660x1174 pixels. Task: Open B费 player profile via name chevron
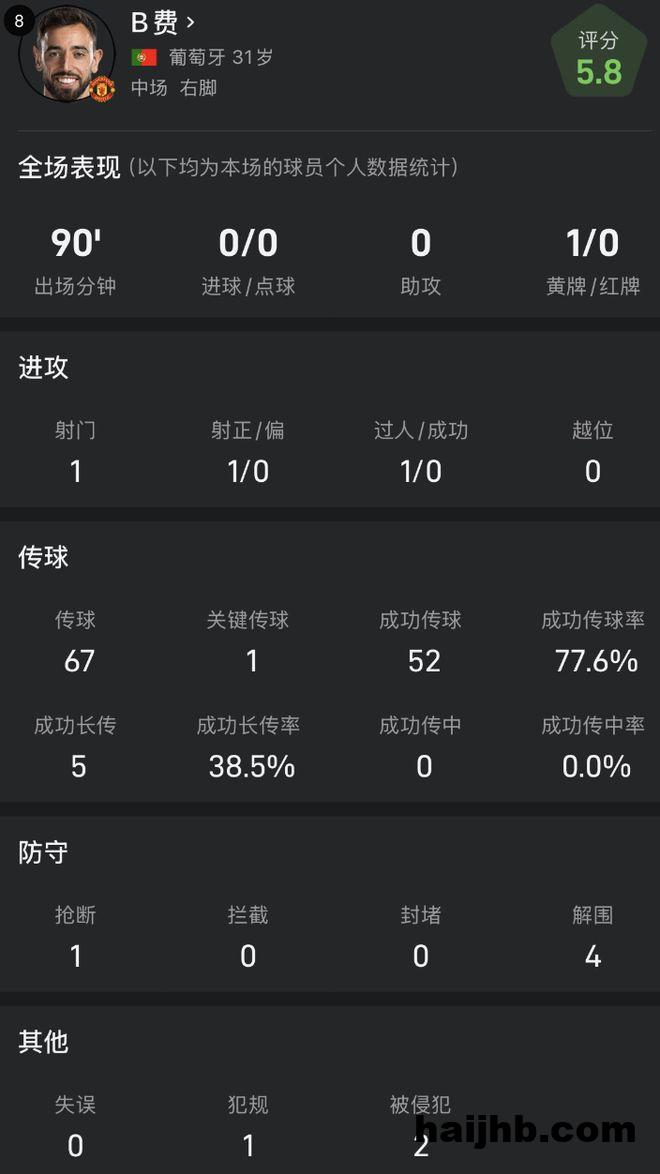pyautogui.click(x=189, y=21)
